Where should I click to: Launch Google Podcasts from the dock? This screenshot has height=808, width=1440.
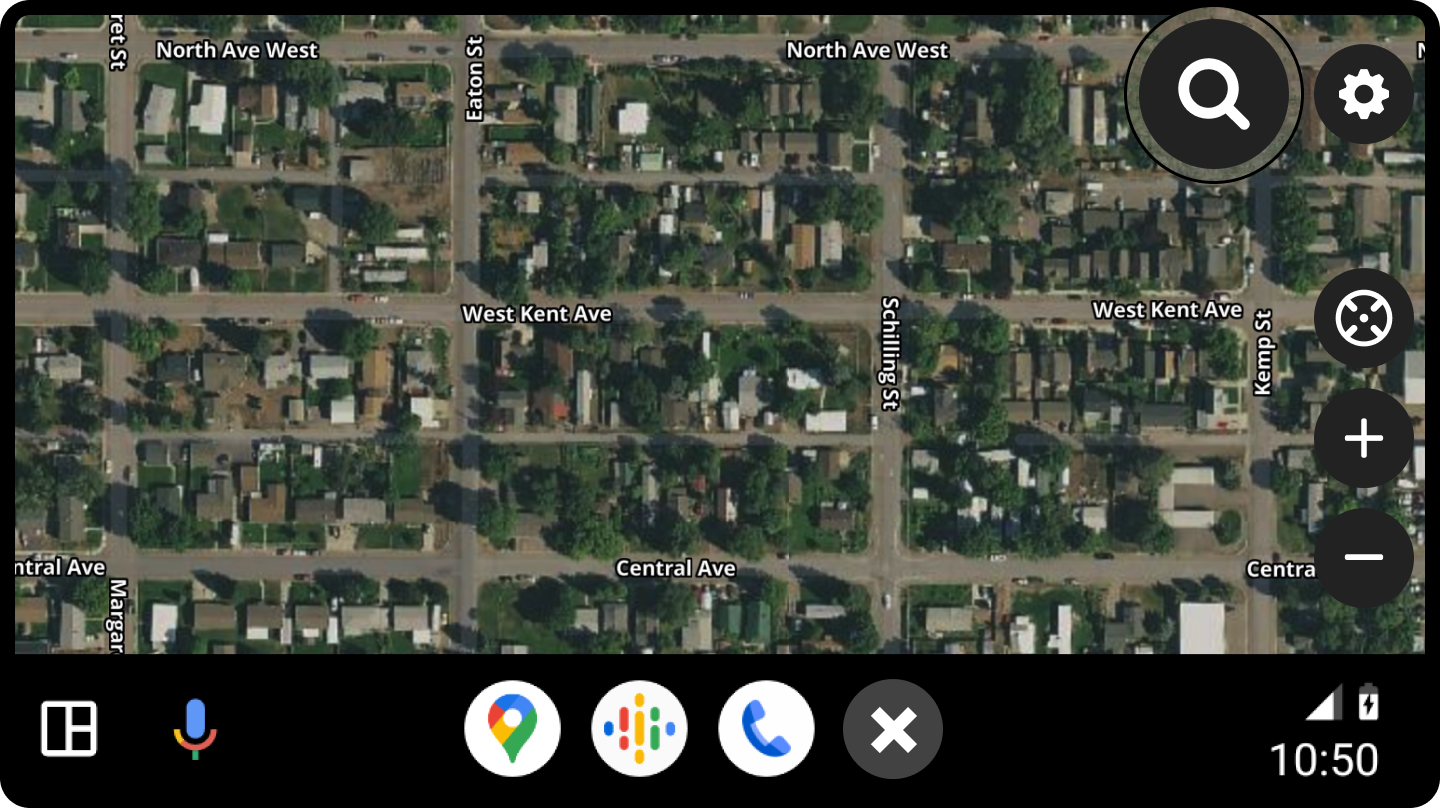click(x=639, y=729)
